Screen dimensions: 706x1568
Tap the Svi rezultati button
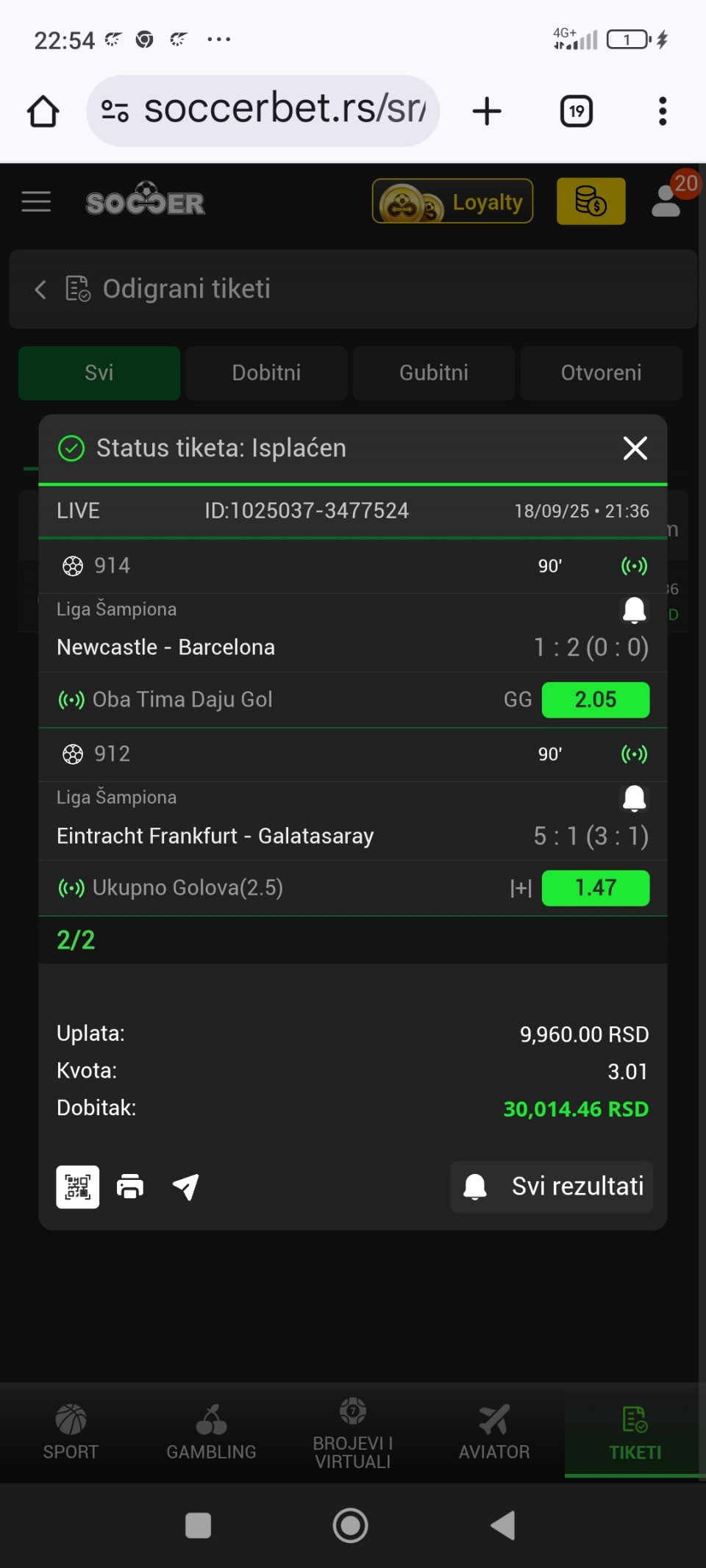[552, 1186]
